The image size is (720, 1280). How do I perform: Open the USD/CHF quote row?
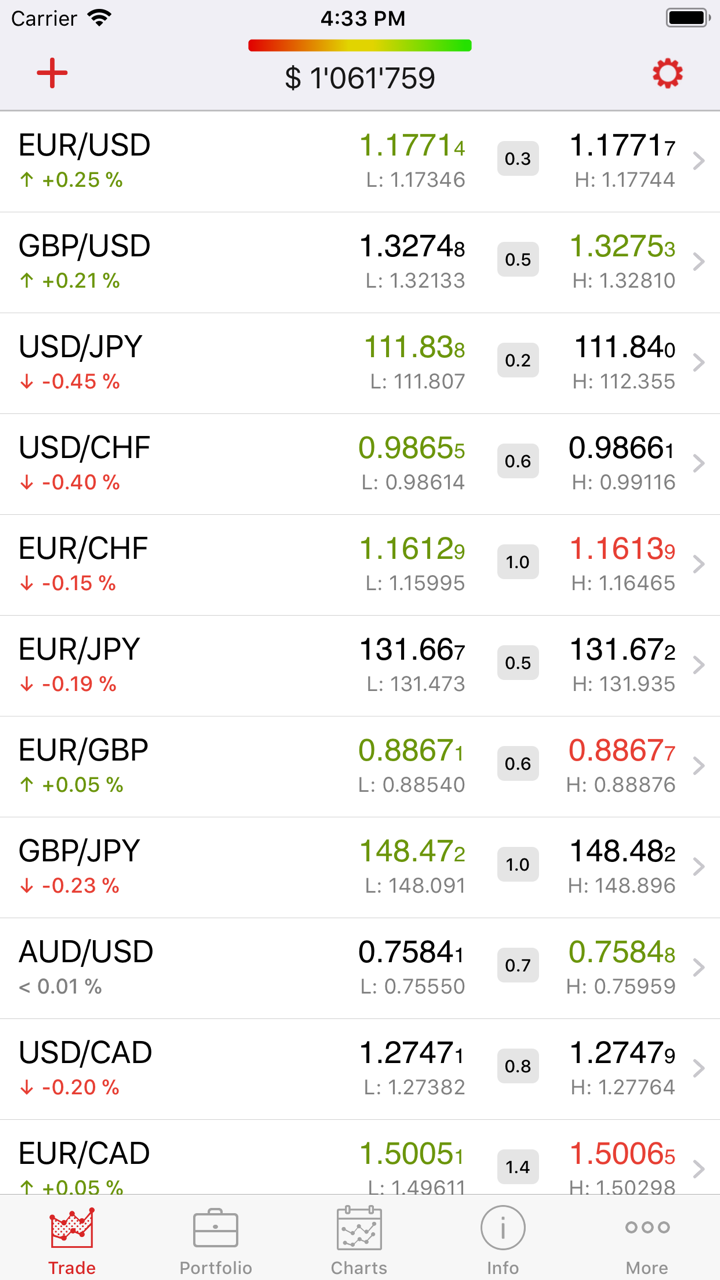tap(360, 464)
